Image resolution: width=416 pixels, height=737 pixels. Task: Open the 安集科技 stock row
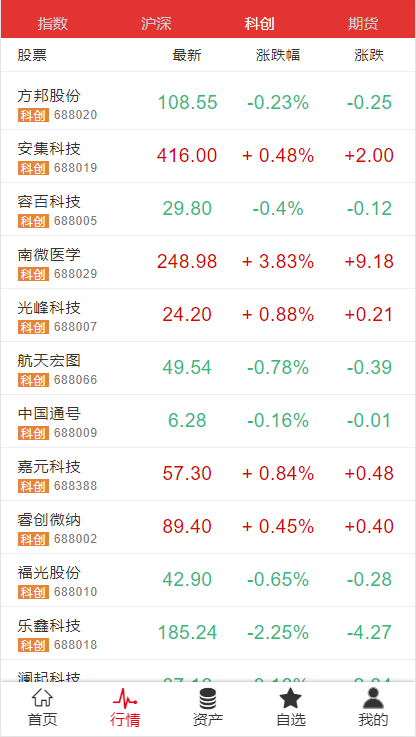pos(208,156)
